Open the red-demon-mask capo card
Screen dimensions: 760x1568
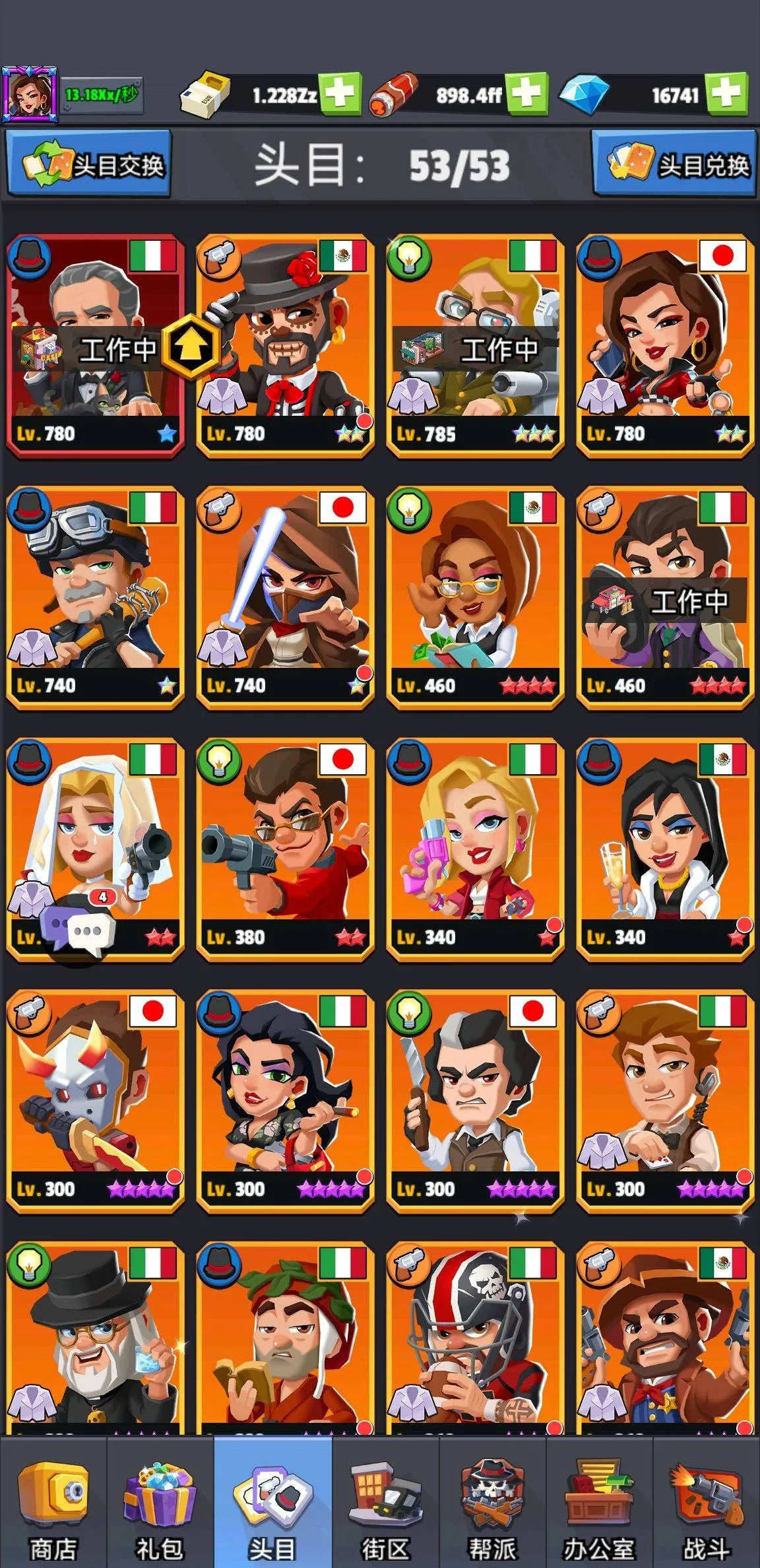tap(95, 1101)
